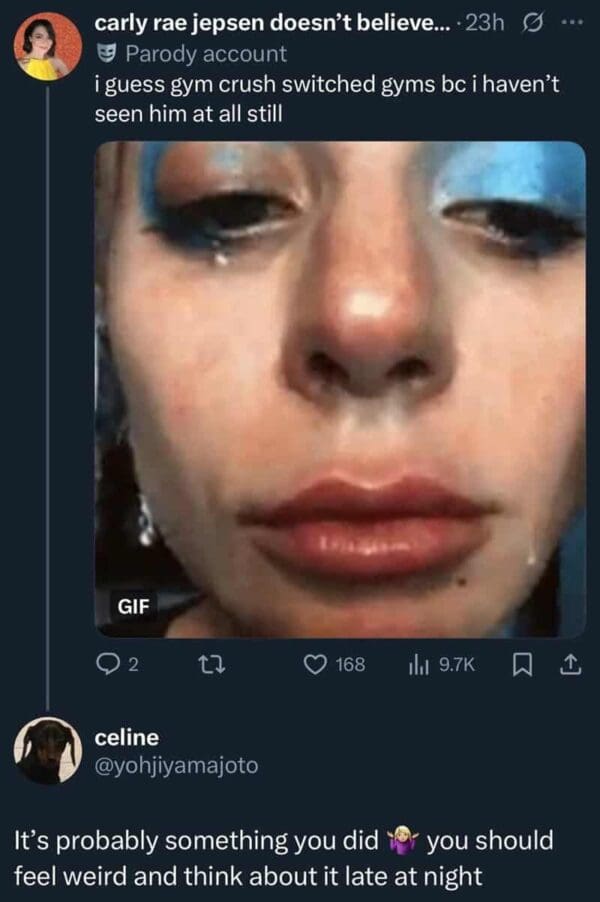View analytics for the 9.7K views post
This screenshot has height=902, width=600.
(x=419, y=664)
